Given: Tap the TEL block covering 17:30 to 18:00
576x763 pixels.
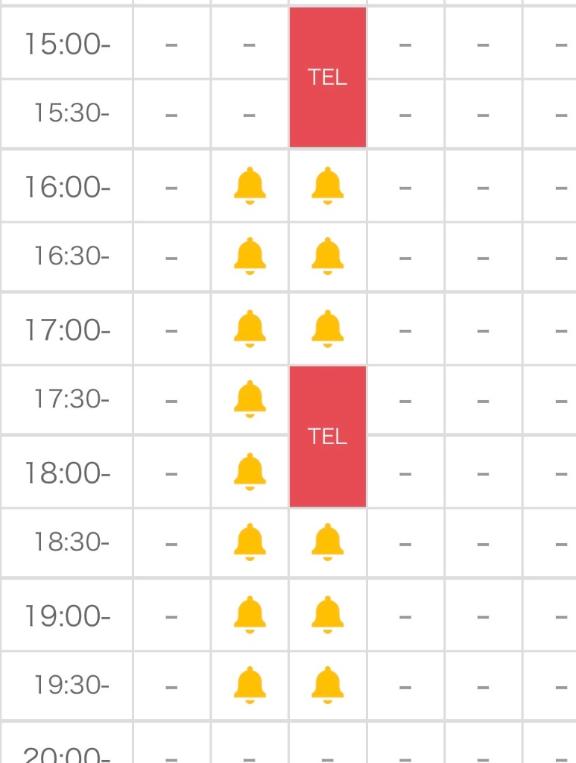Looking at the screenshot, I should click(328, 436).
